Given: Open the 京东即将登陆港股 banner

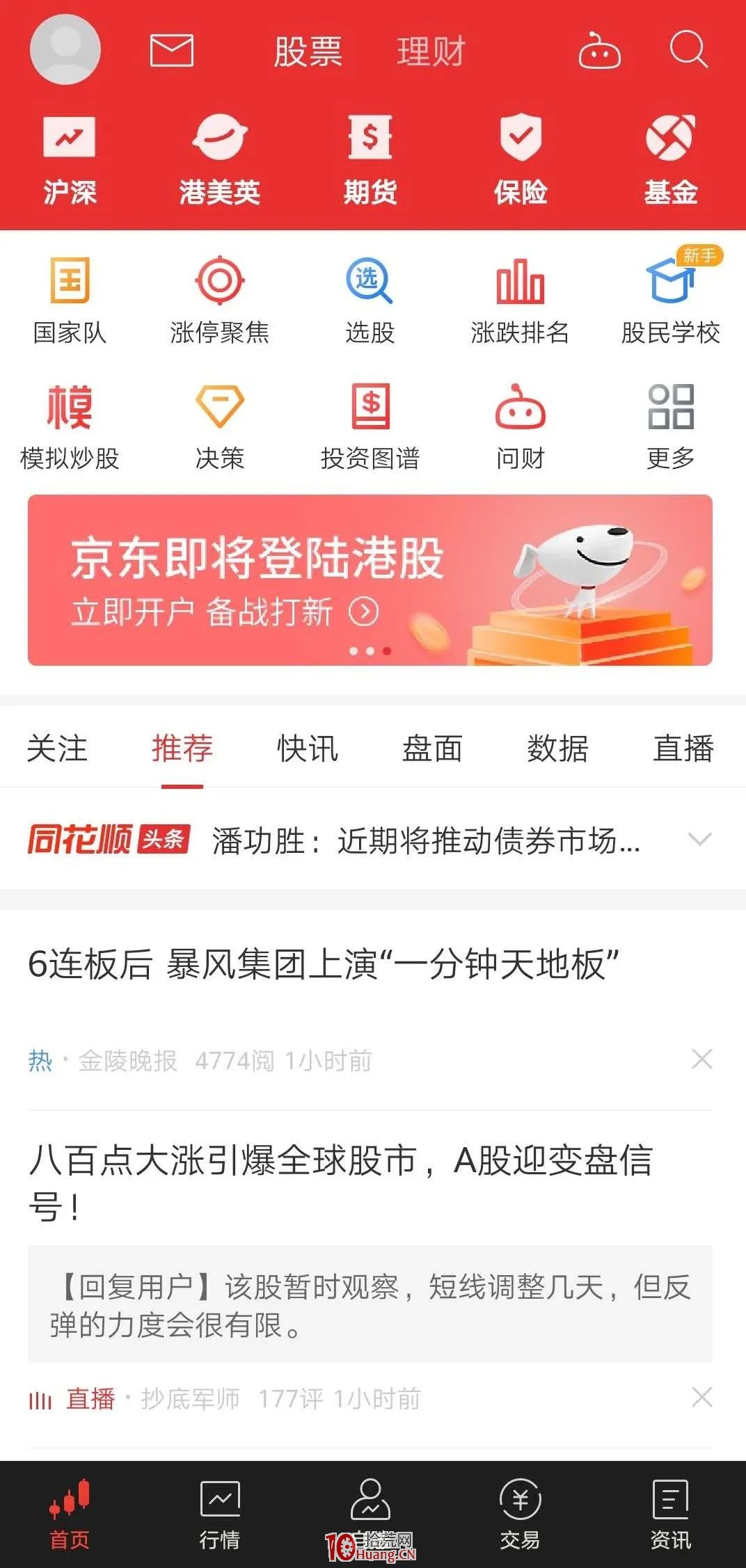Looking at the screenshot, I should pyautogui.click(x=370, y=580).
